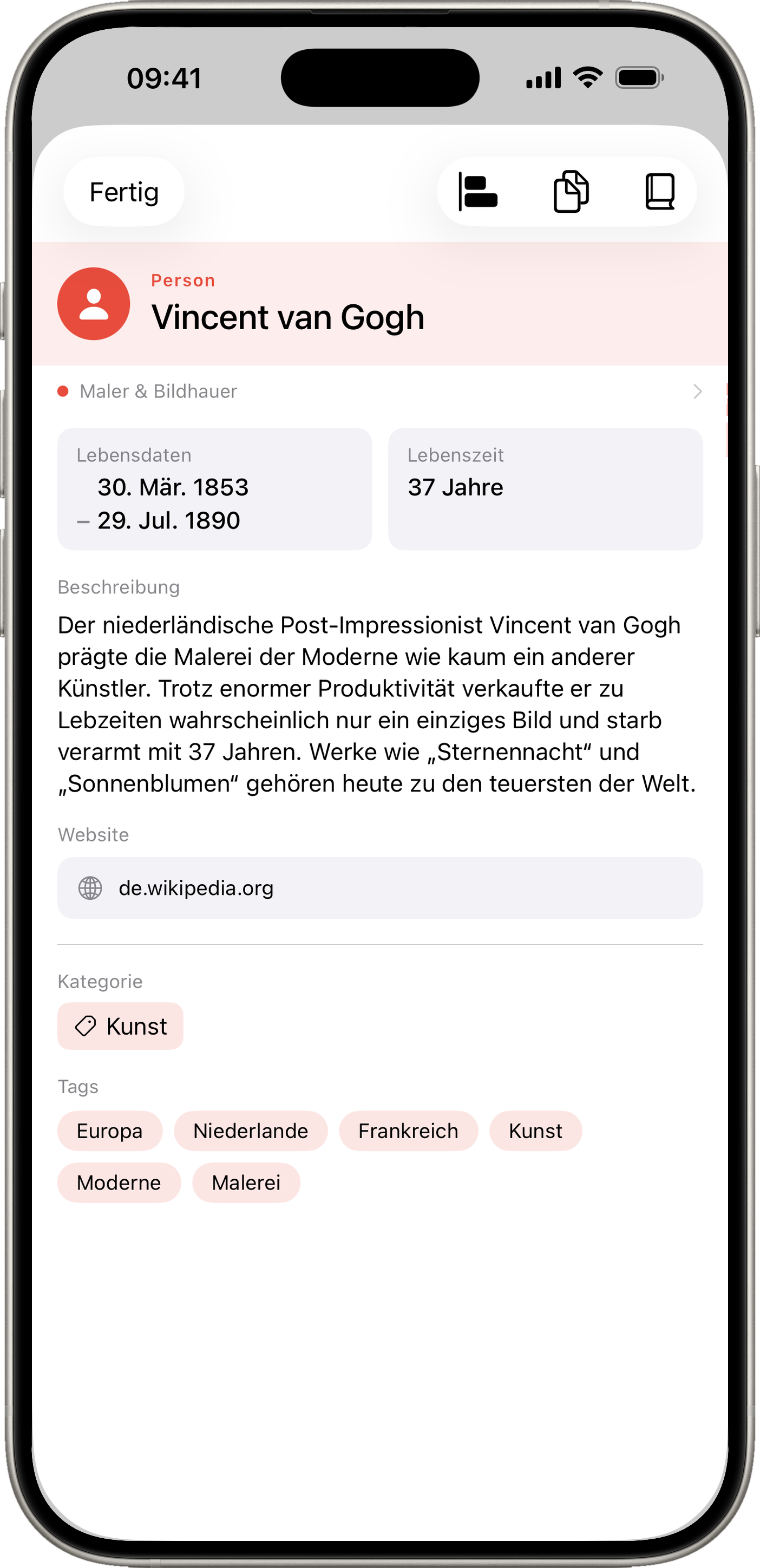Tap the Malerei tag
The image size is (760, 1568).
pyautogui.click(x=246, y=1182)
